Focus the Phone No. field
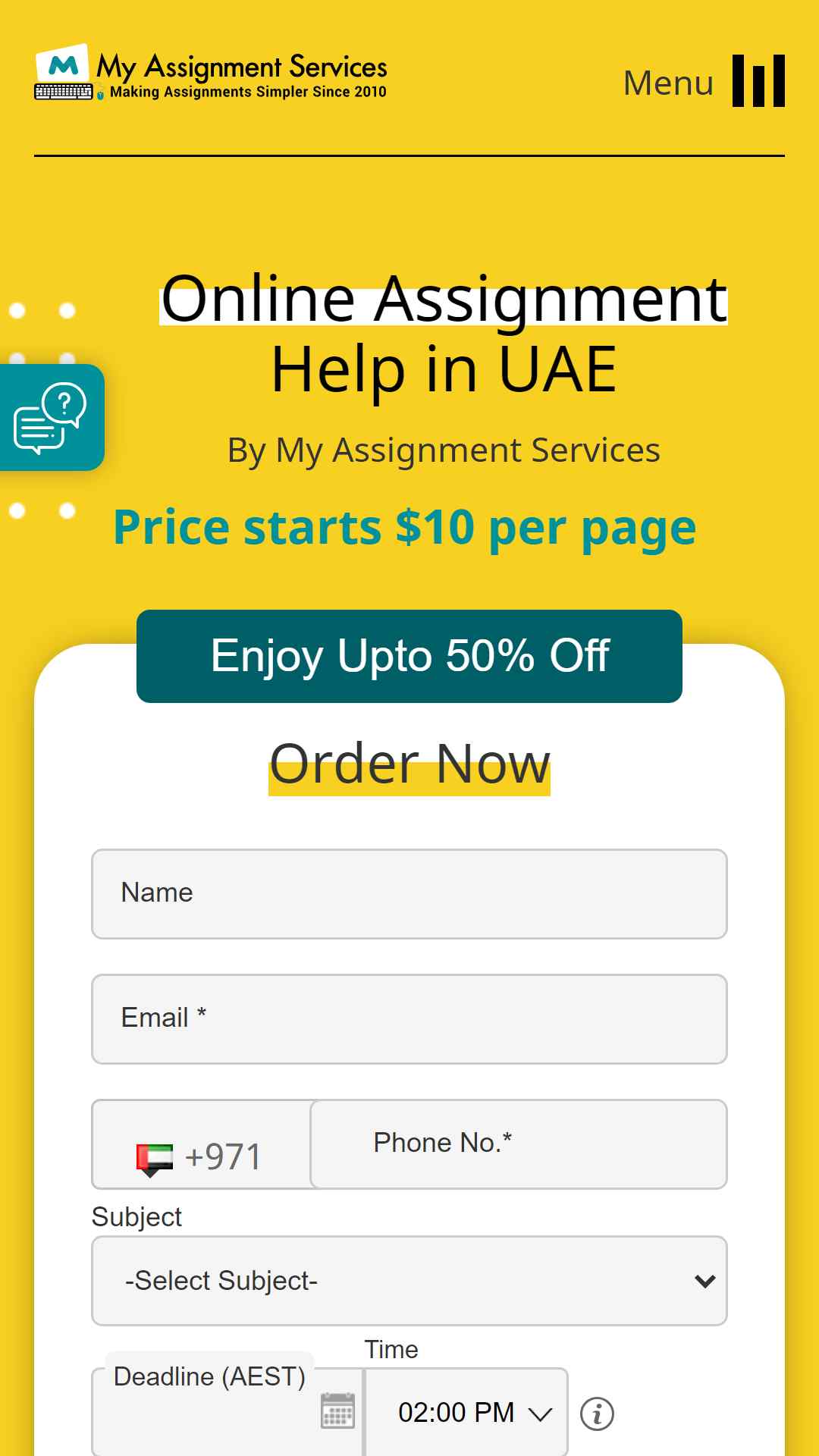This screenshot has height=1456, width=819. point(519,1144)
